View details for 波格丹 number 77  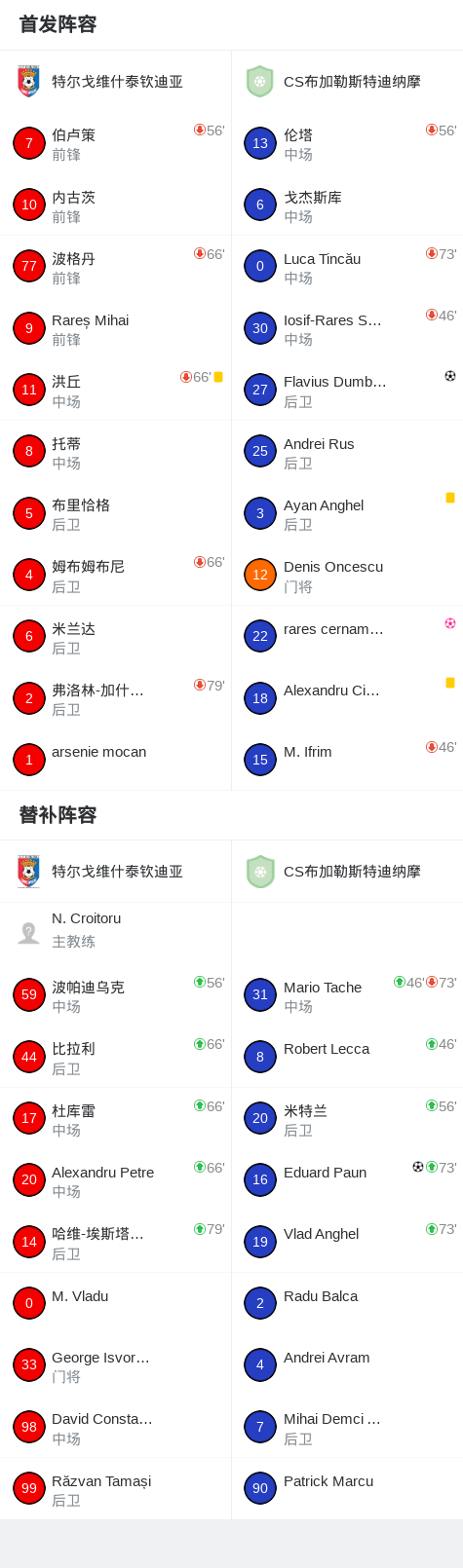(115, 266)
